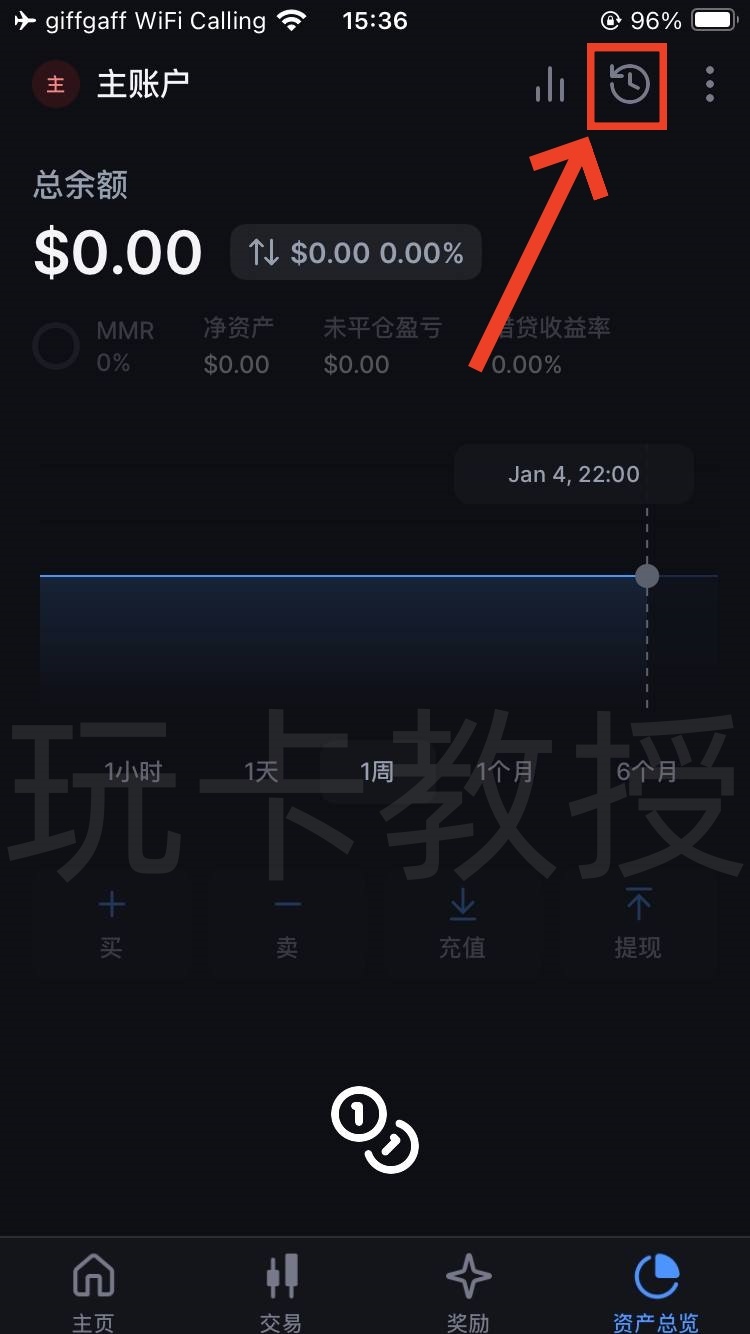Go to the 主页 home tab
Screen dimensions: 750x1334
point(94,1292)
